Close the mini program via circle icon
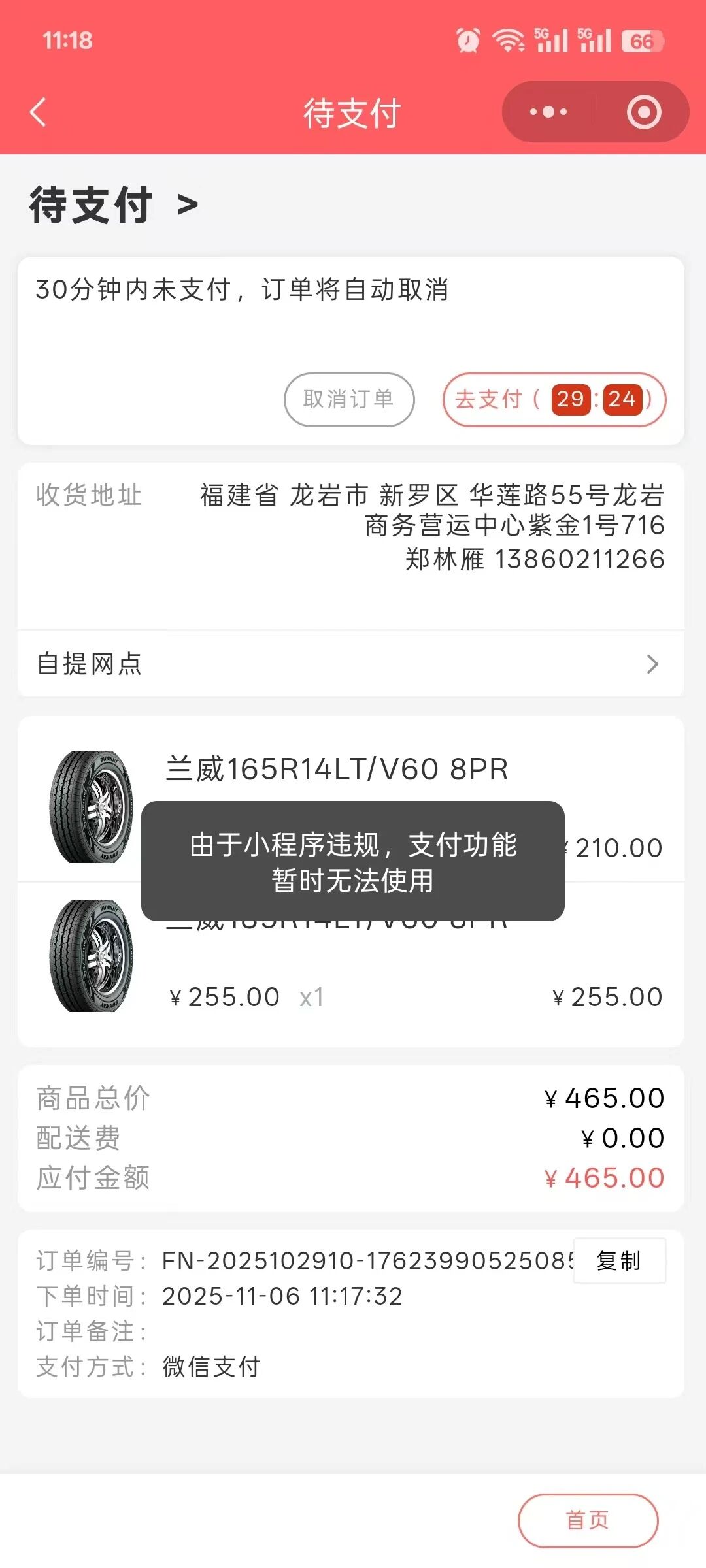Image resolution: width=706 pixels, height=1568 pixels. (x=644, y=112)
